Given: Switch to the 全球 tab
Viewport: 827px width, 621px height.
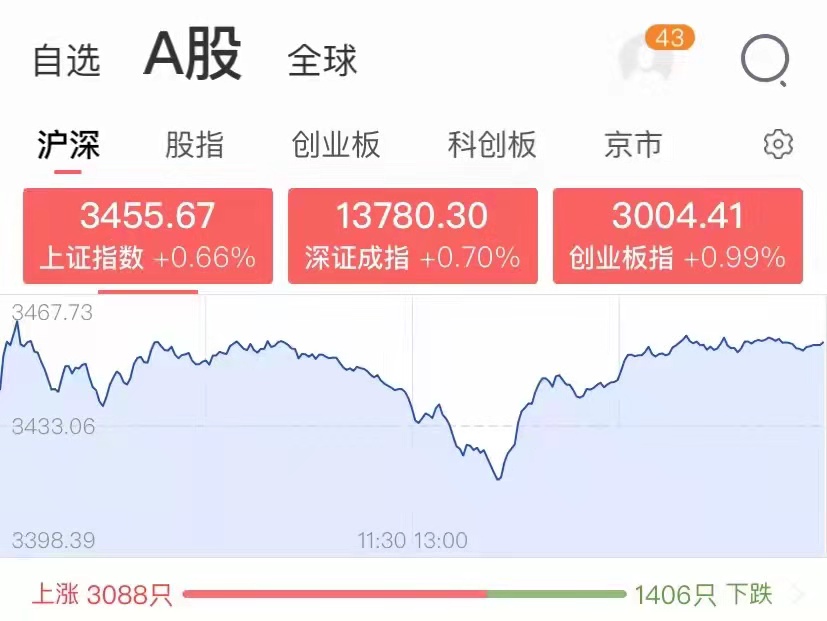Looking at the screenshot, I should (322, 60).
